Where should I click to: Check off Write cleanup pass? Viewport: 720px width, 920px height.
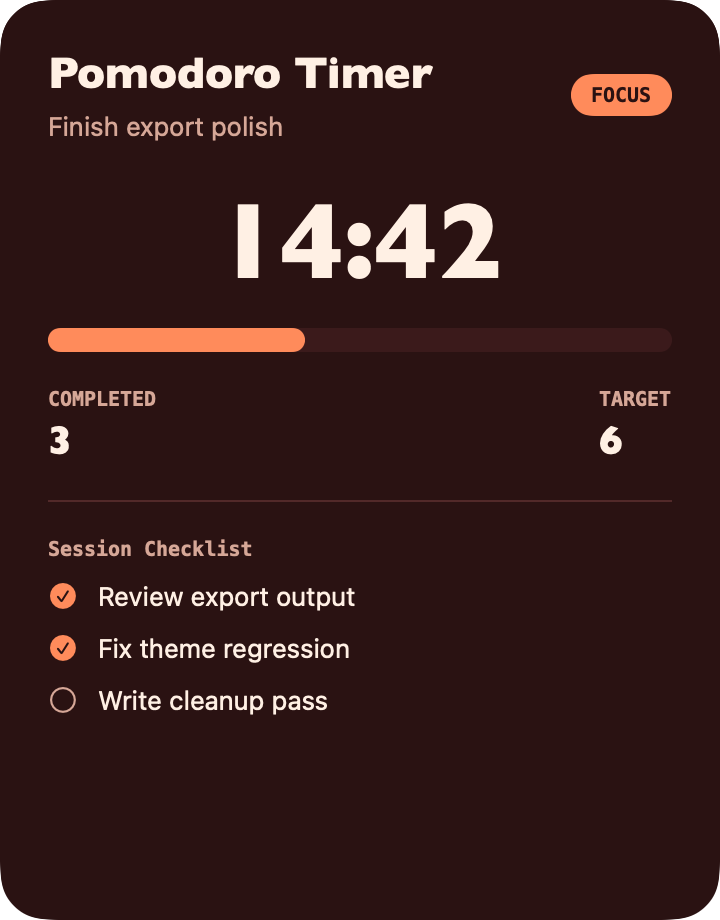click(x=63, y=701)
